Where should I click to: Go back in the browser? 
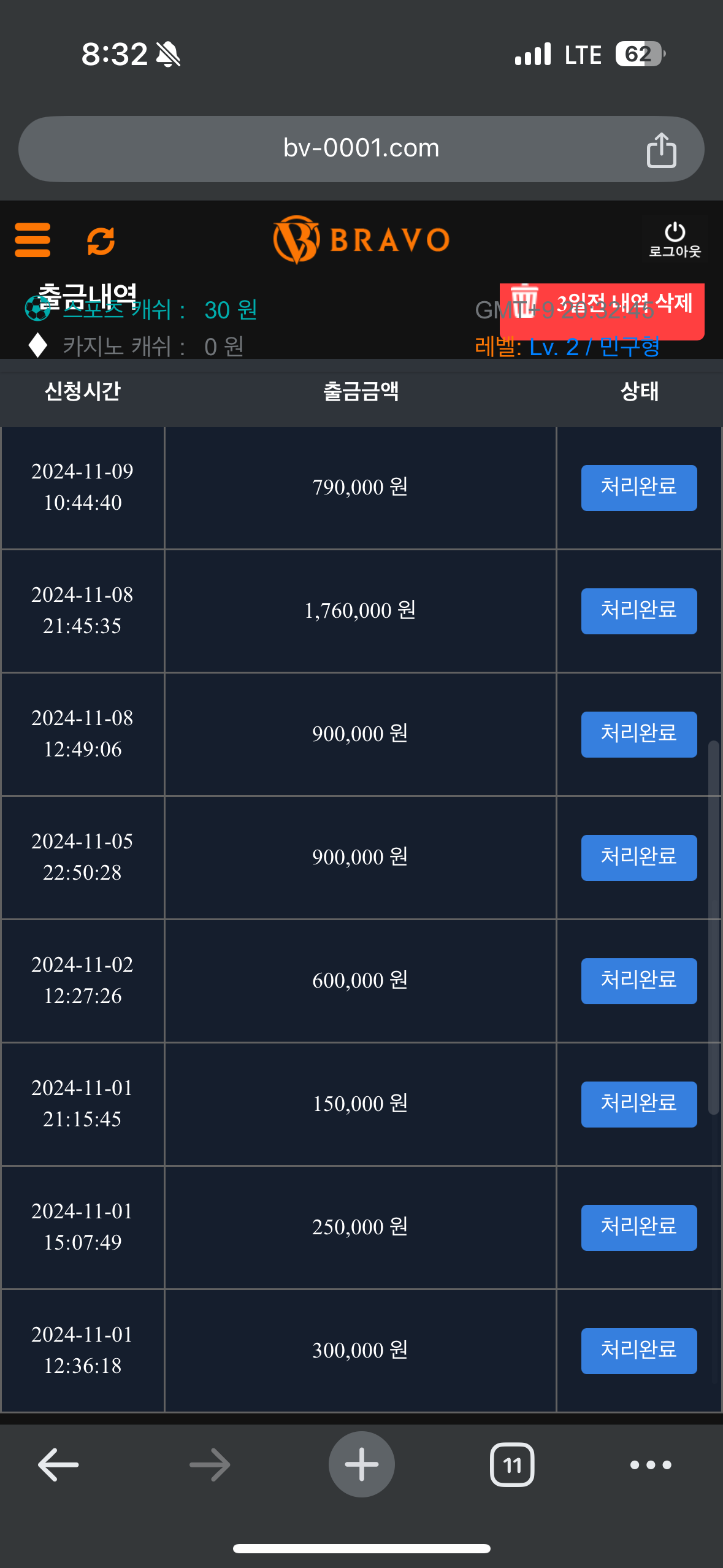pos(58,1464)
